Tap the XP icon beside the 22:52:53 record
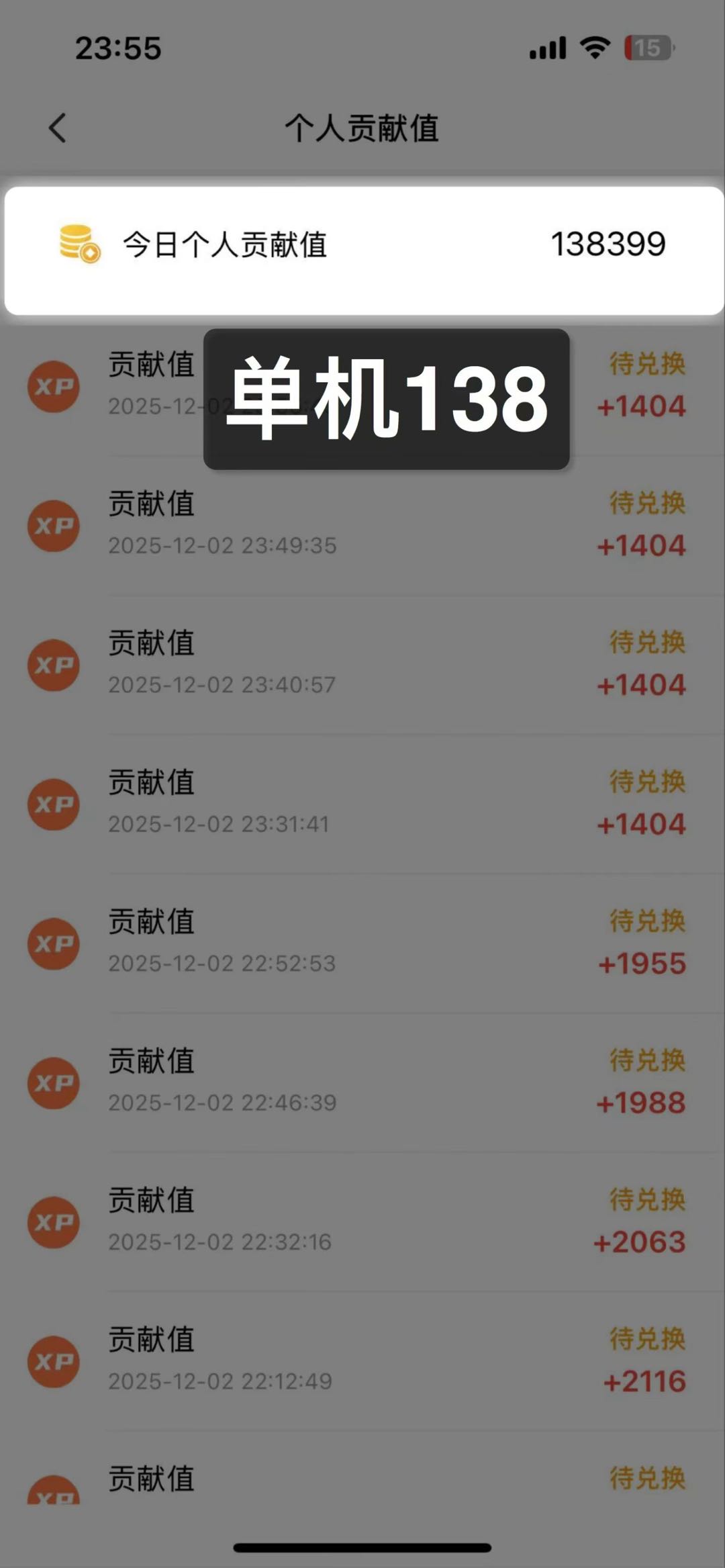 54,943
